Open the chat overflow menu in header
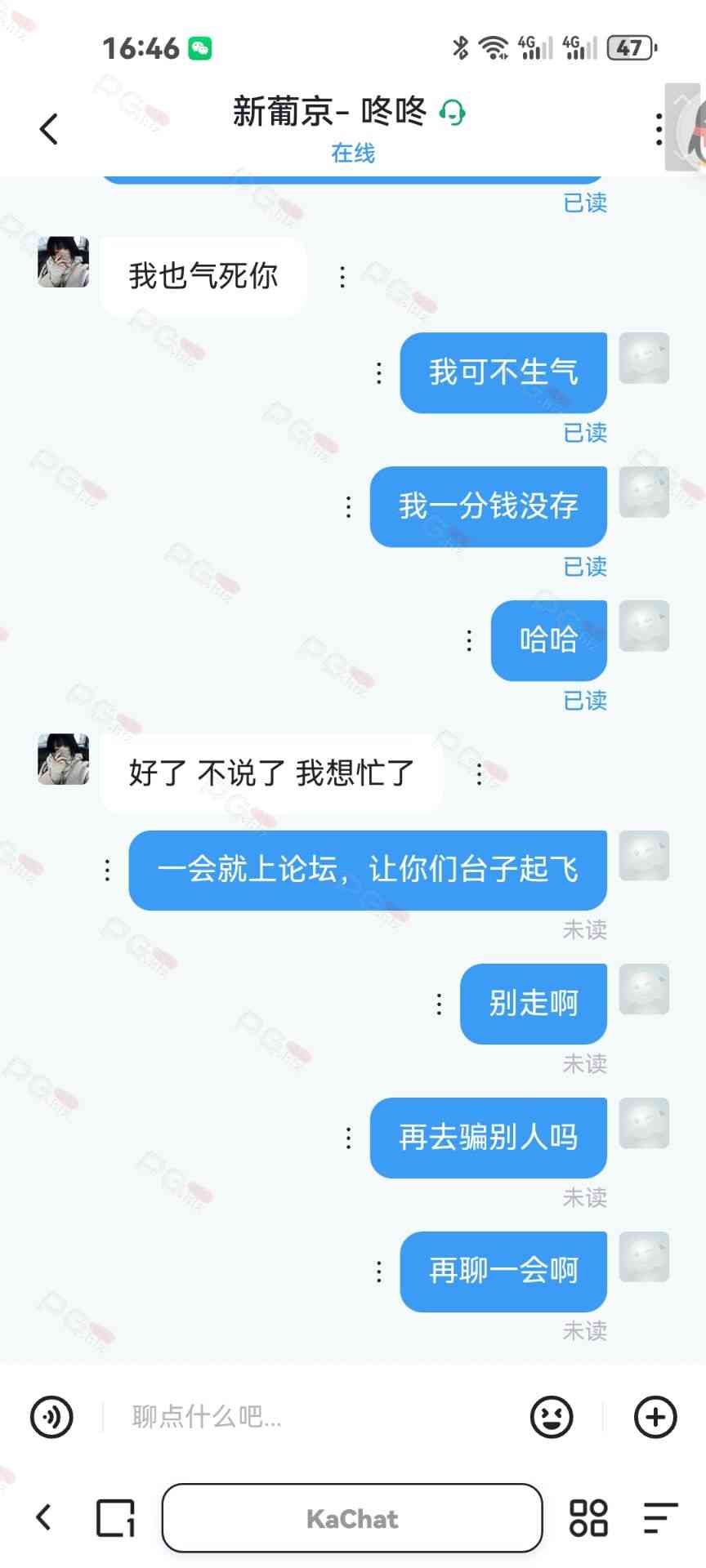Image resolution: width=706 pixels, height=1568 pixels. pos(659,129)
